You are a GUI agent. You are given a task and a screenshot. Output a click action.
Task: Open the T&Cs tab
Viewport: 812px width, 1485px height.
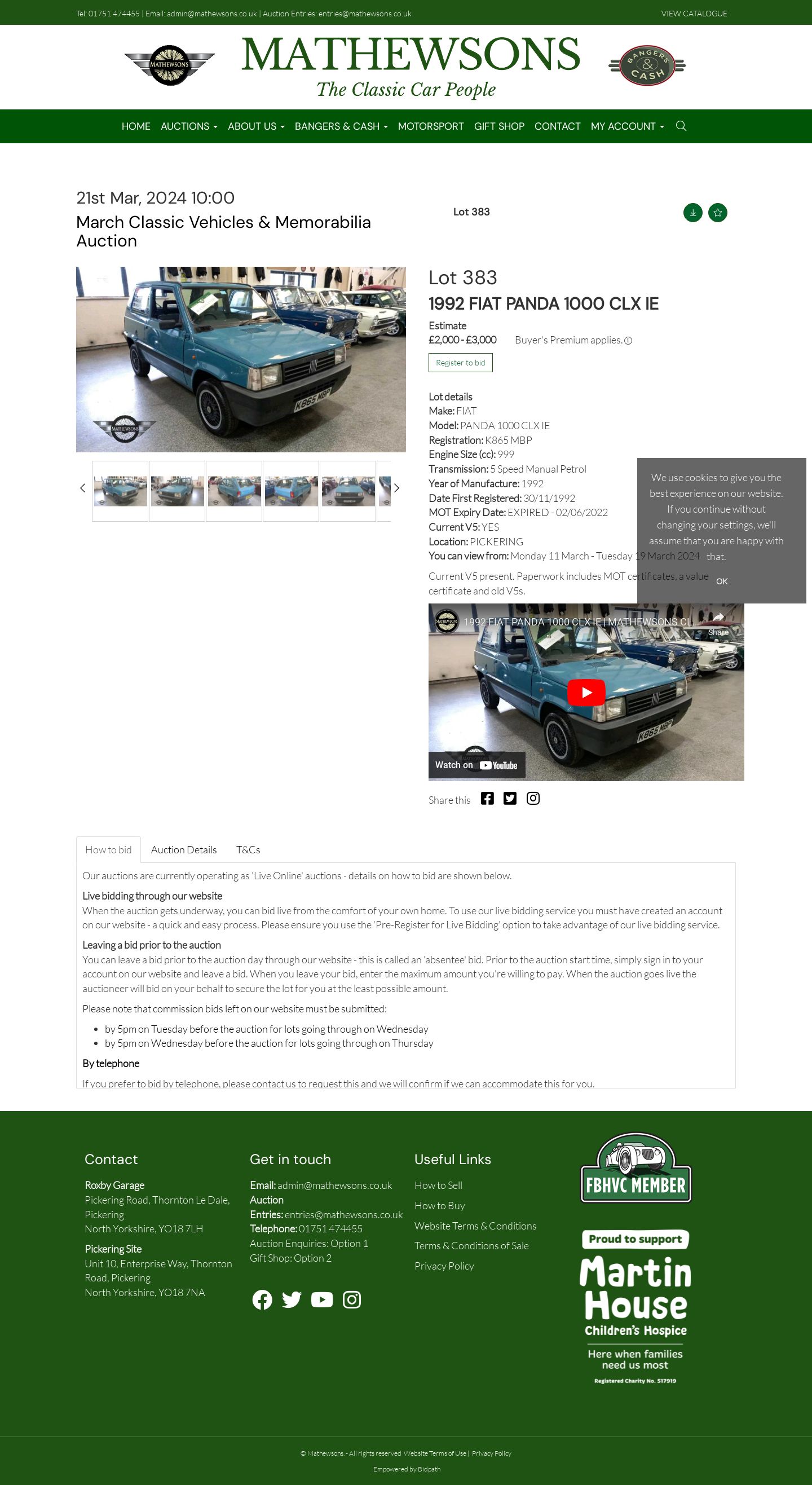248,850
